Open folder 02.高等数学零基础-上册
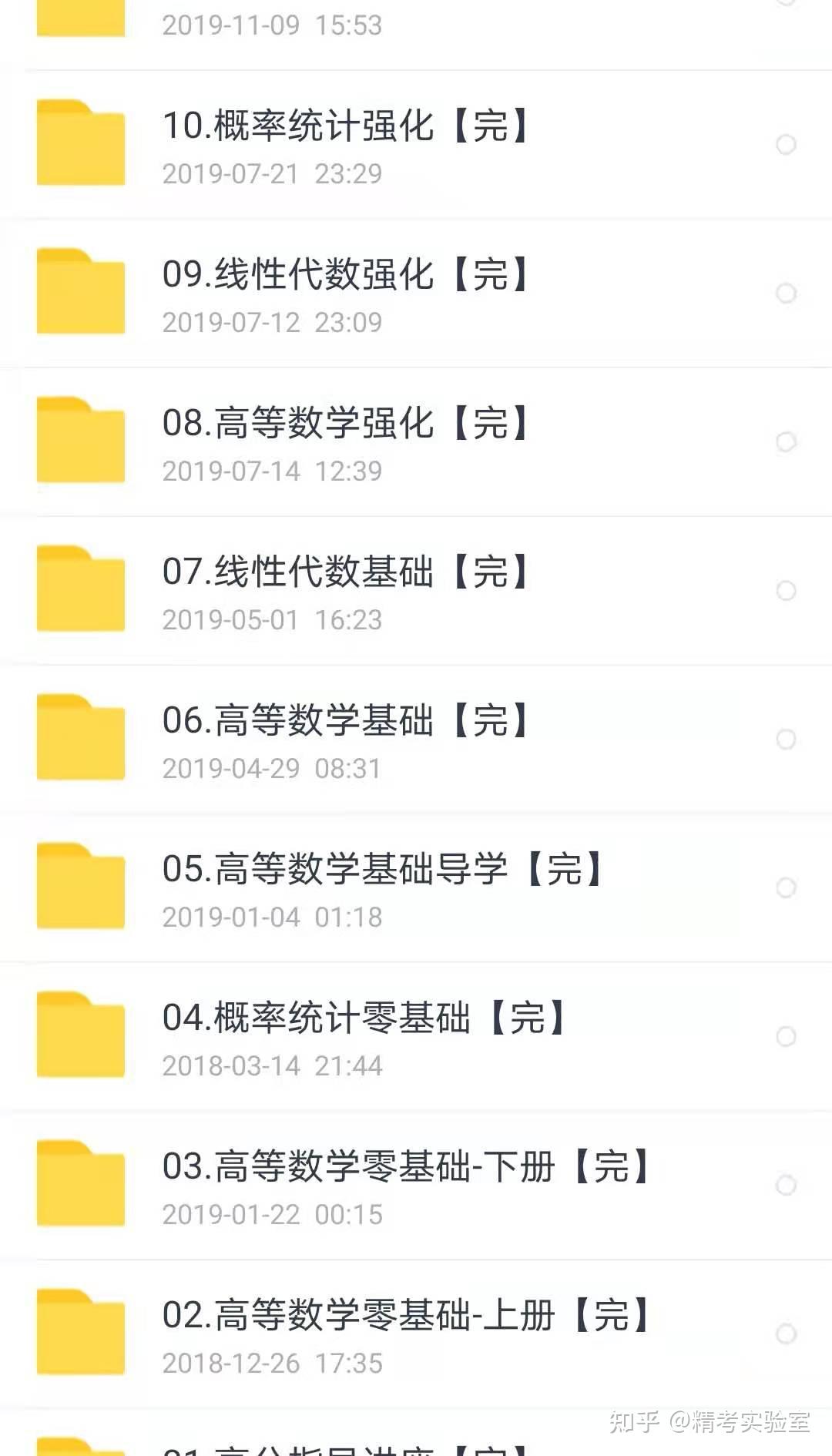The image size is (832, 1456). pos(405,1315)
